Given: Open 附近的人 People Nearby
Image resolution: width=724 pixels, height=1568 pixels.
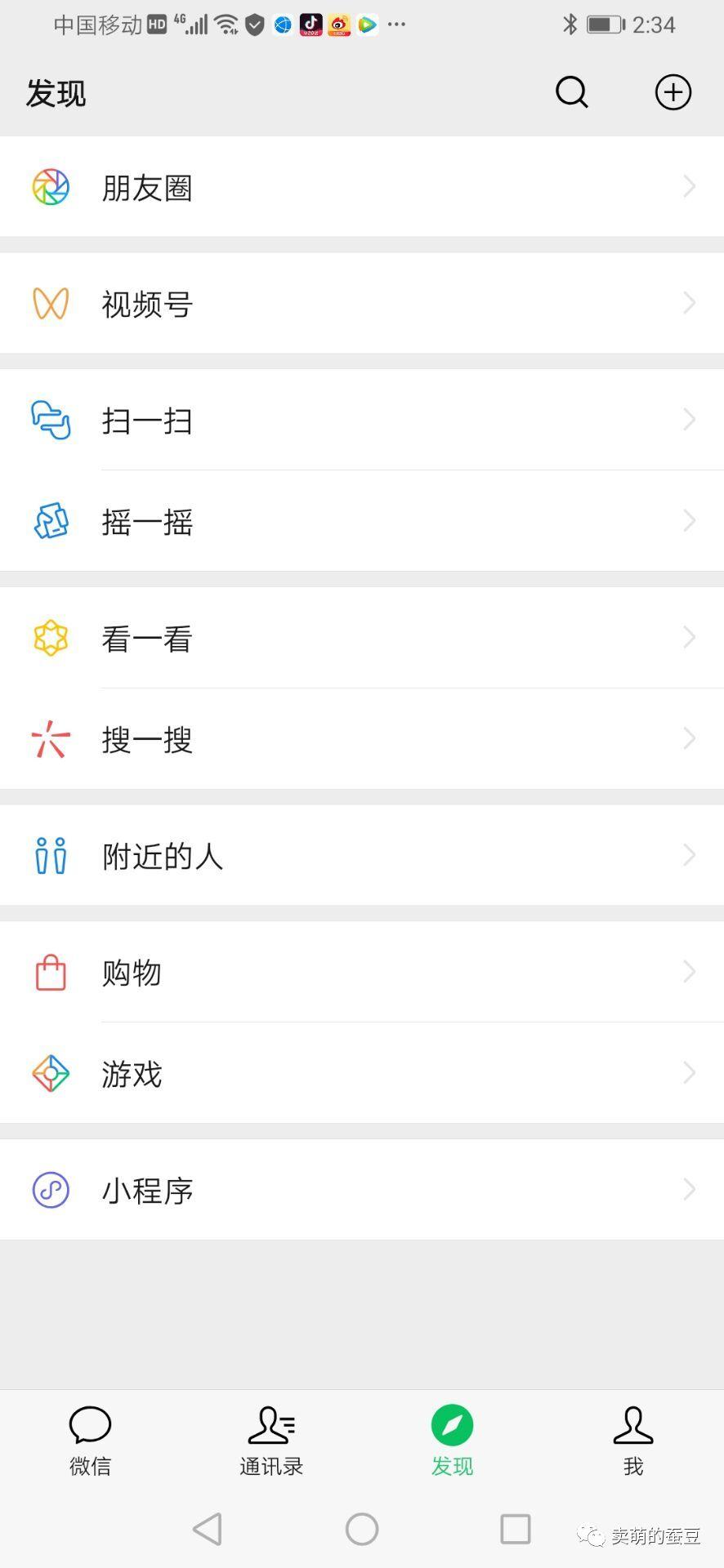Looking at the screenshot, I should point(162,856).
